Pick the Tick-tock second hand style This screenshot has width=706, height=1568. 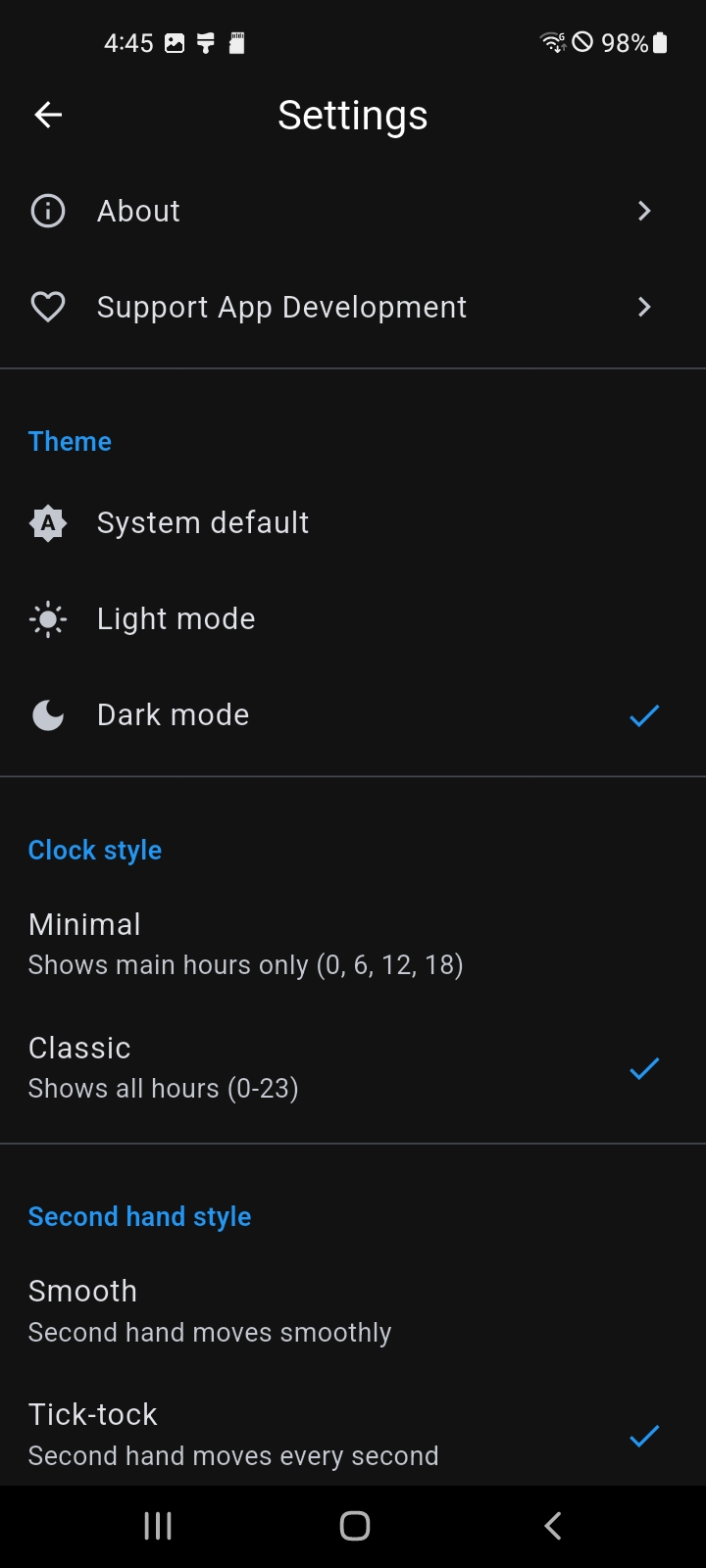pos(353,1434)
